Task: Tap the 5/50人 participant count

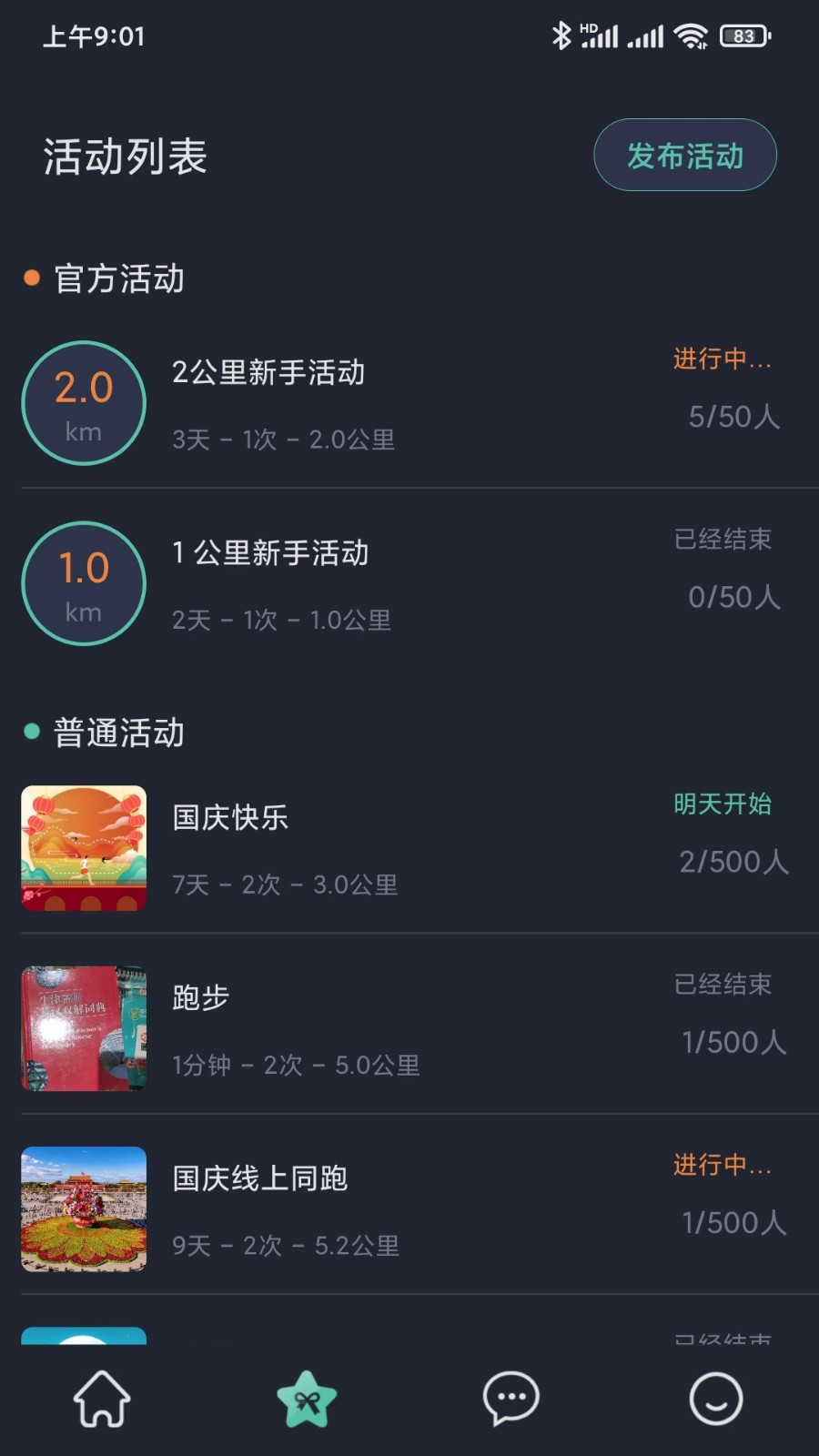Action: [x=733, y=416]
